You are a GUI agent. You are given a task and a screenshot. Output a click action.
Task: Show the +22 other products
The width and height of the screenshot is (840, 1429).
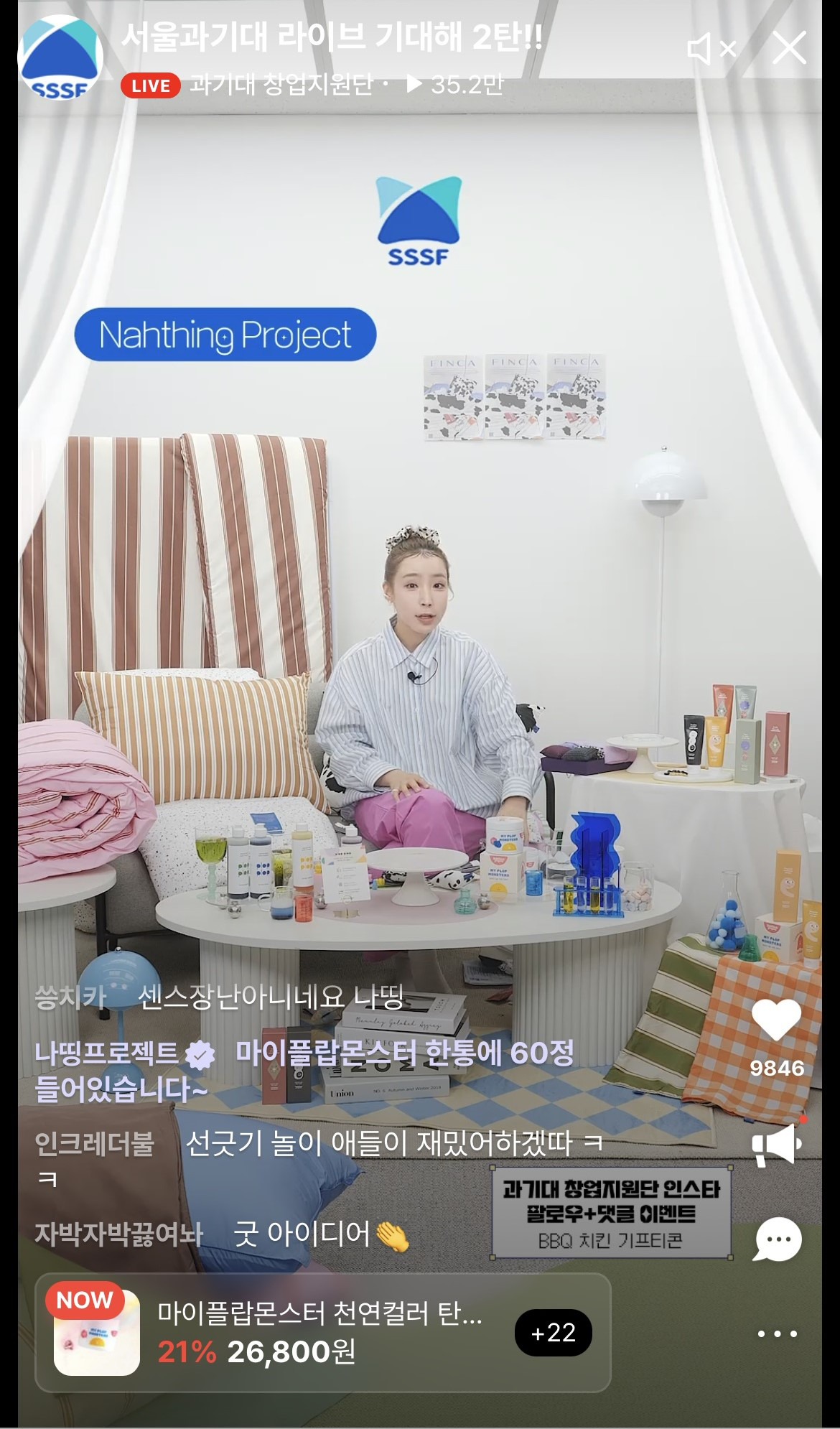click(x=553, y=1333)
